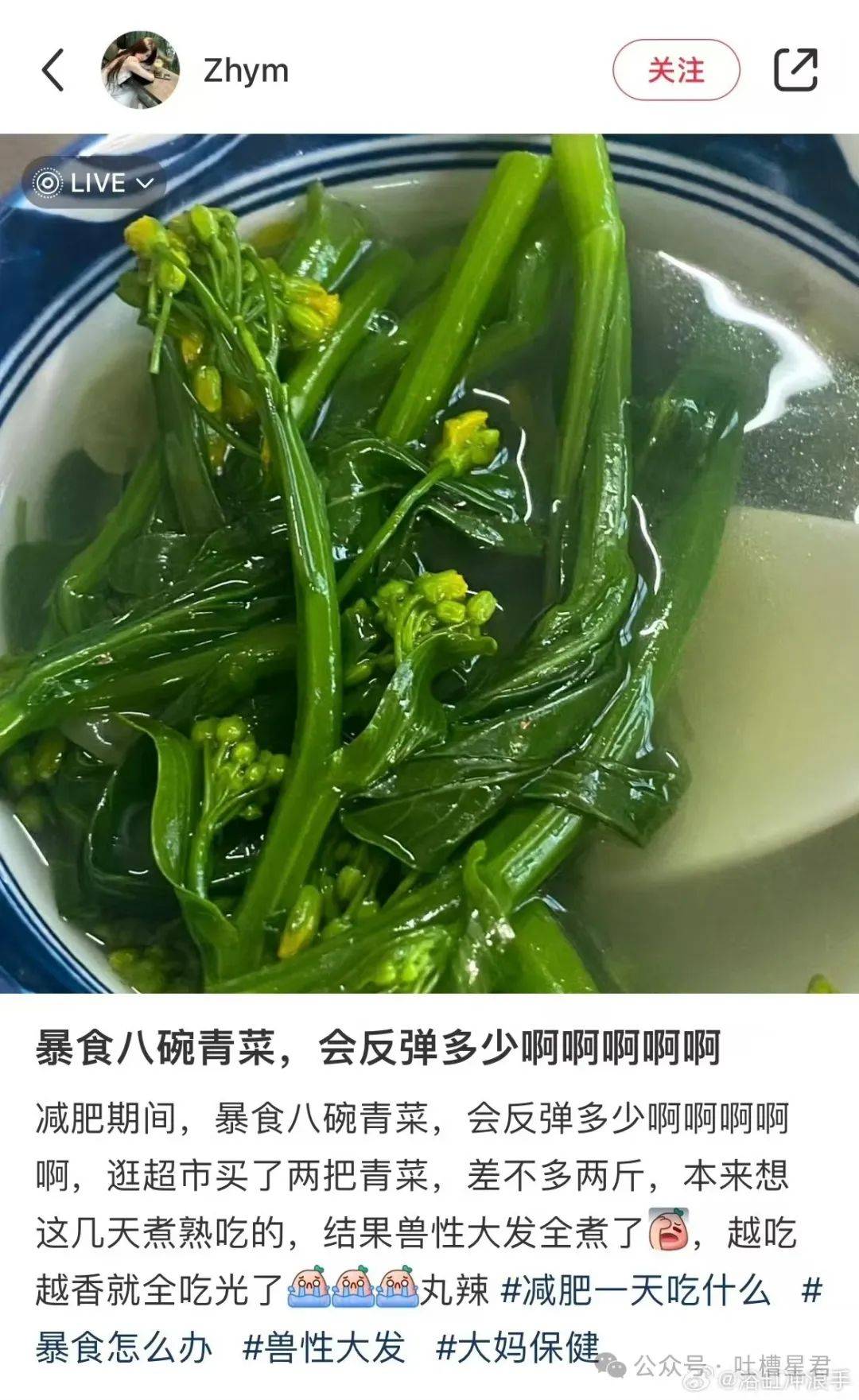Follow Zhym with the 关注 button
The image size is (859, 1400).
(675, 70)
